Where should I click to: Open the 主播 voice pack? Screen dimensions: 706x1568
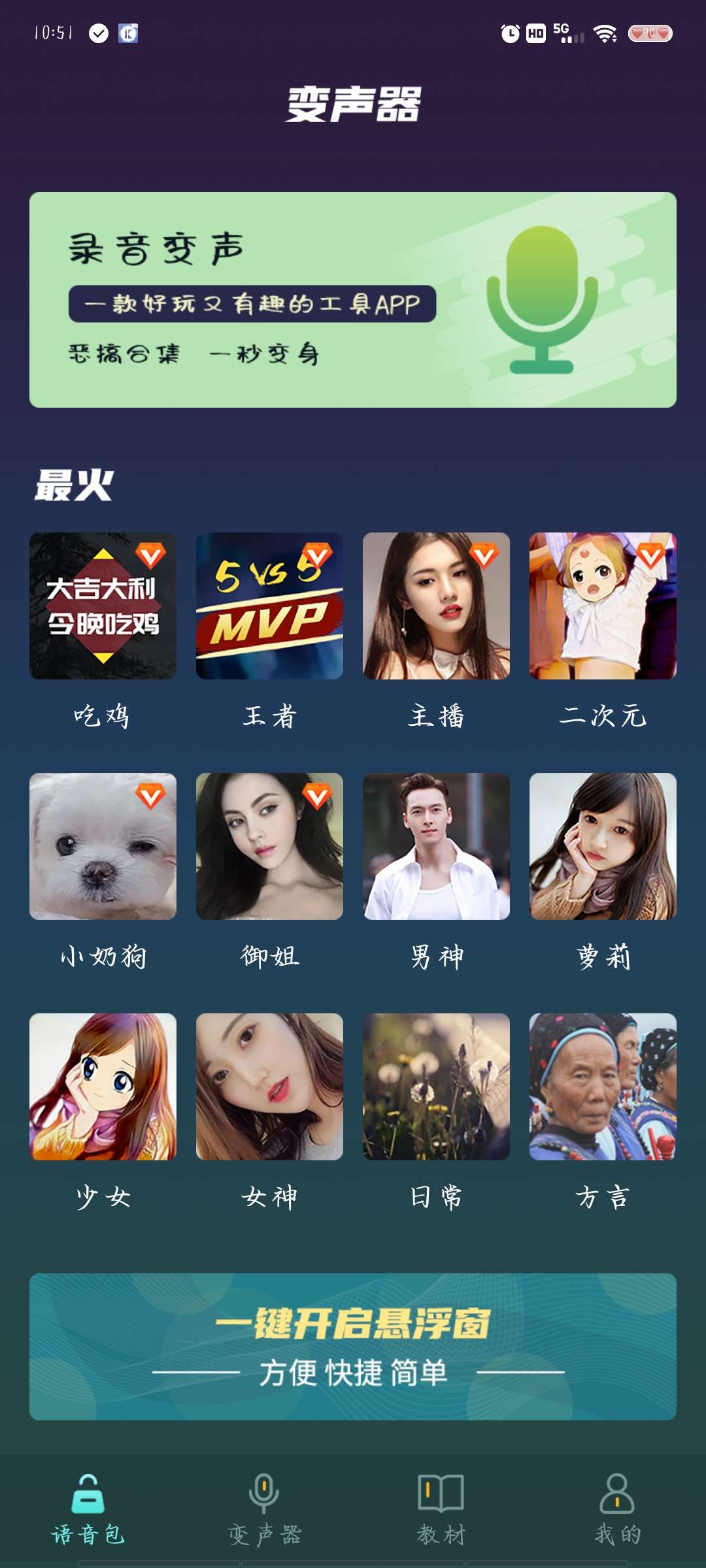coord(436,606)
